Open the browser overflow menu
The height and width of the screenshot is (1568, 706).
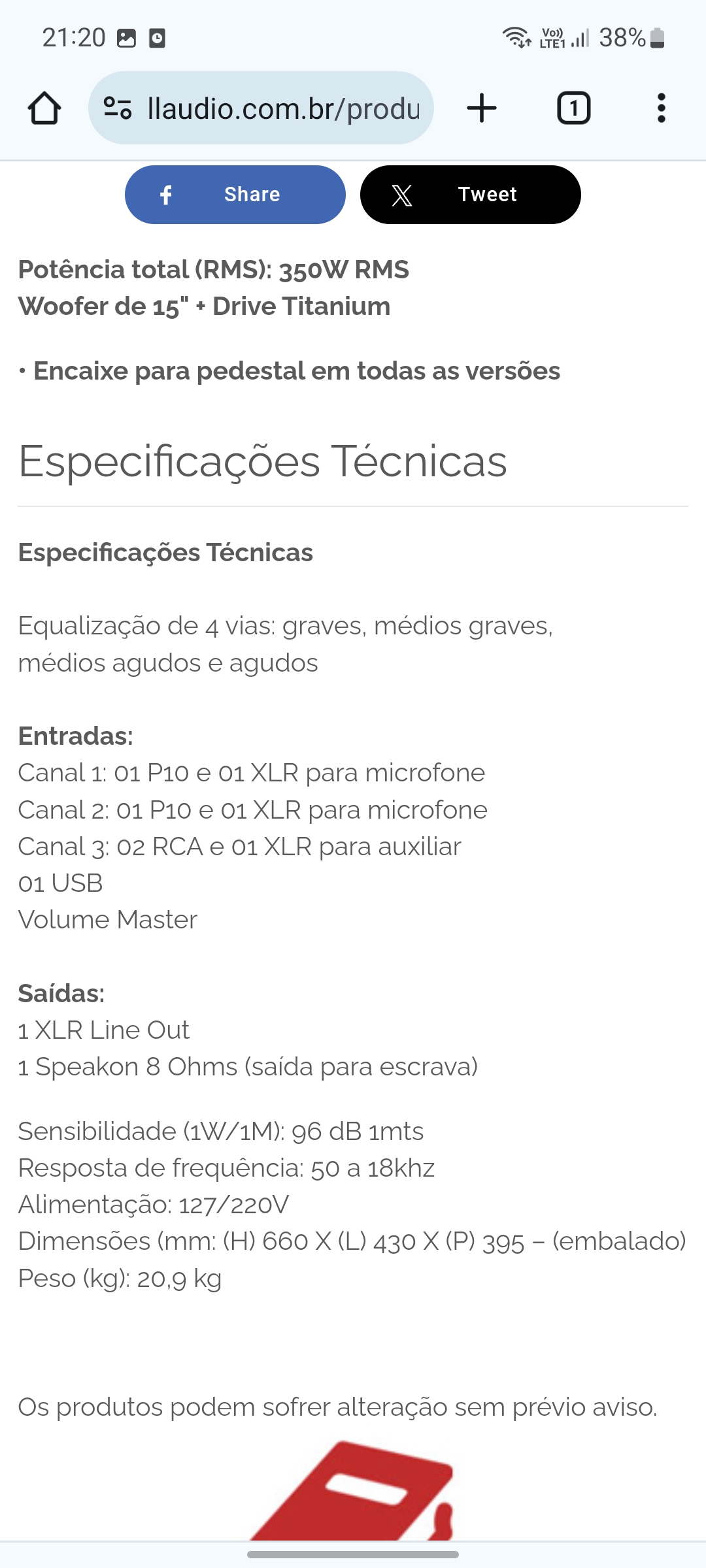(661, 108)
